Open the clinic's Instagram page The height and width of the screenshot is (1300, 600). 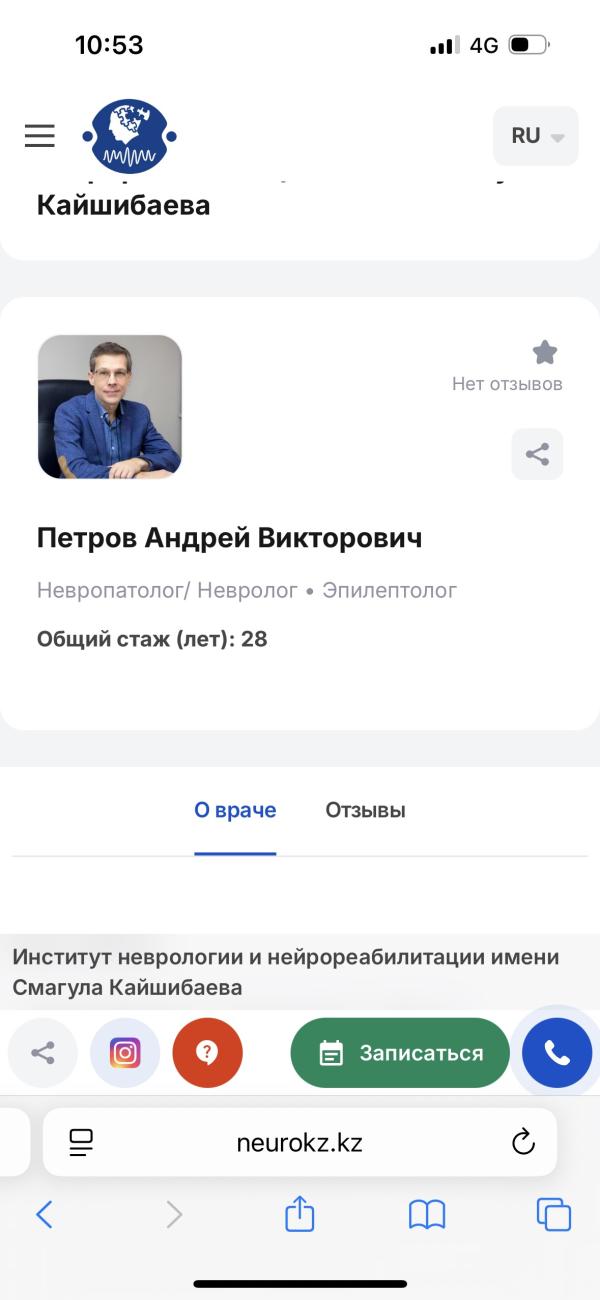(125, 1053)
